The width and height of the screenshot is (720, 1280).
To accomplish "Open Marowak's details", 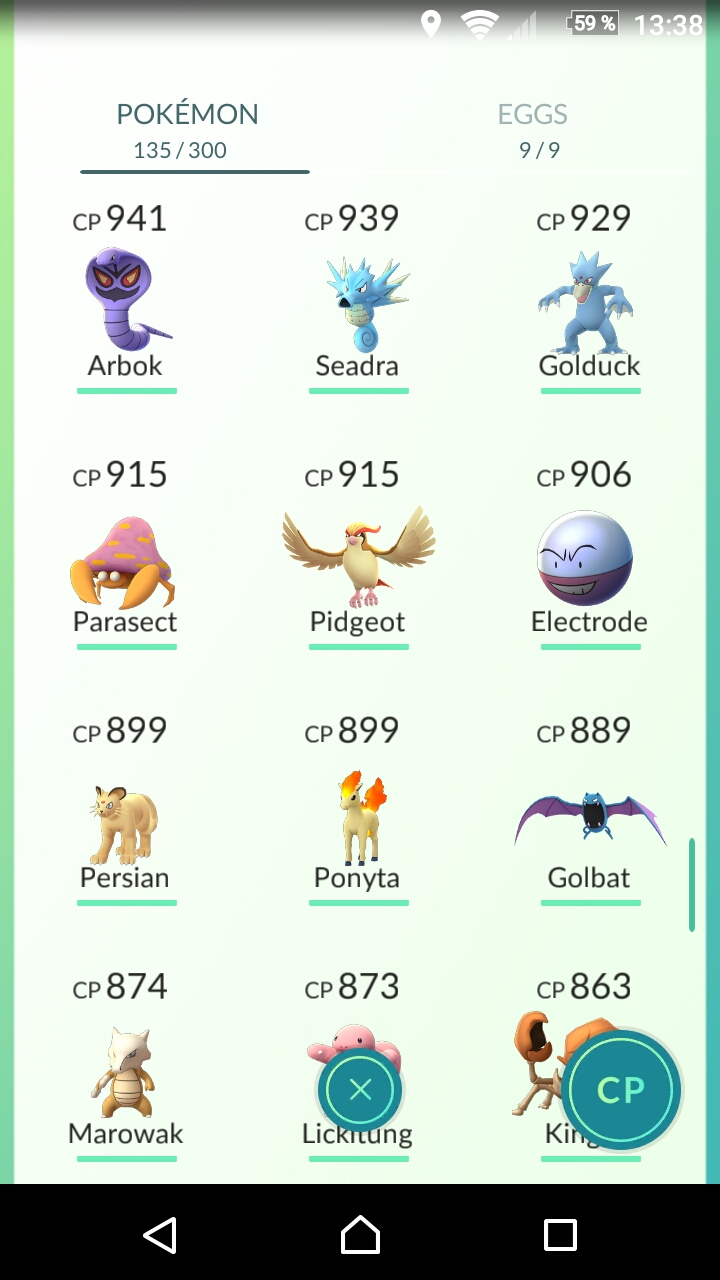I will tap(127, 1067).
